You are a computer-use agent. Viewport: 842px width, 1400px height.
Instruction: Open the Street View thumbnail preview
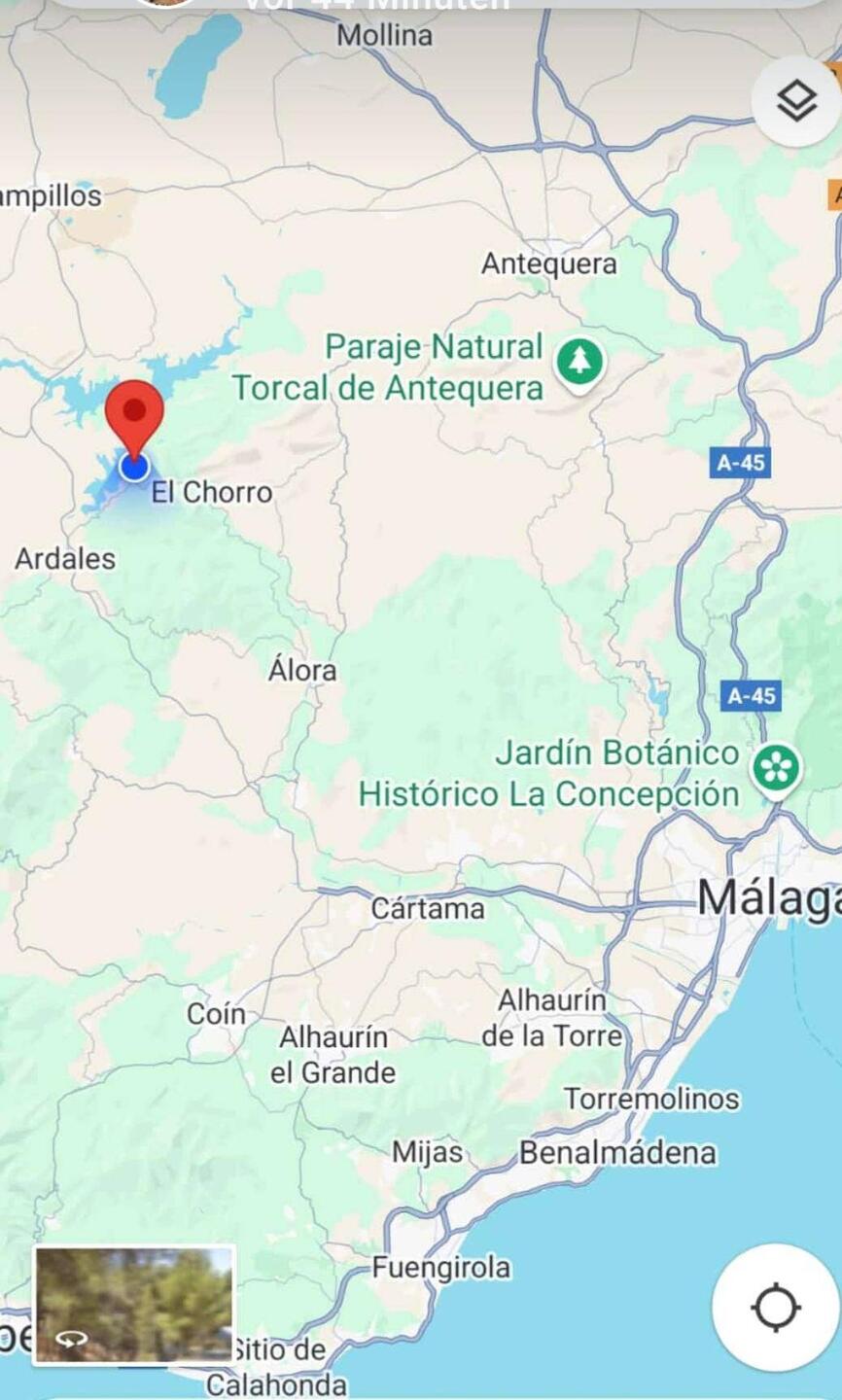coord(134,1305)
